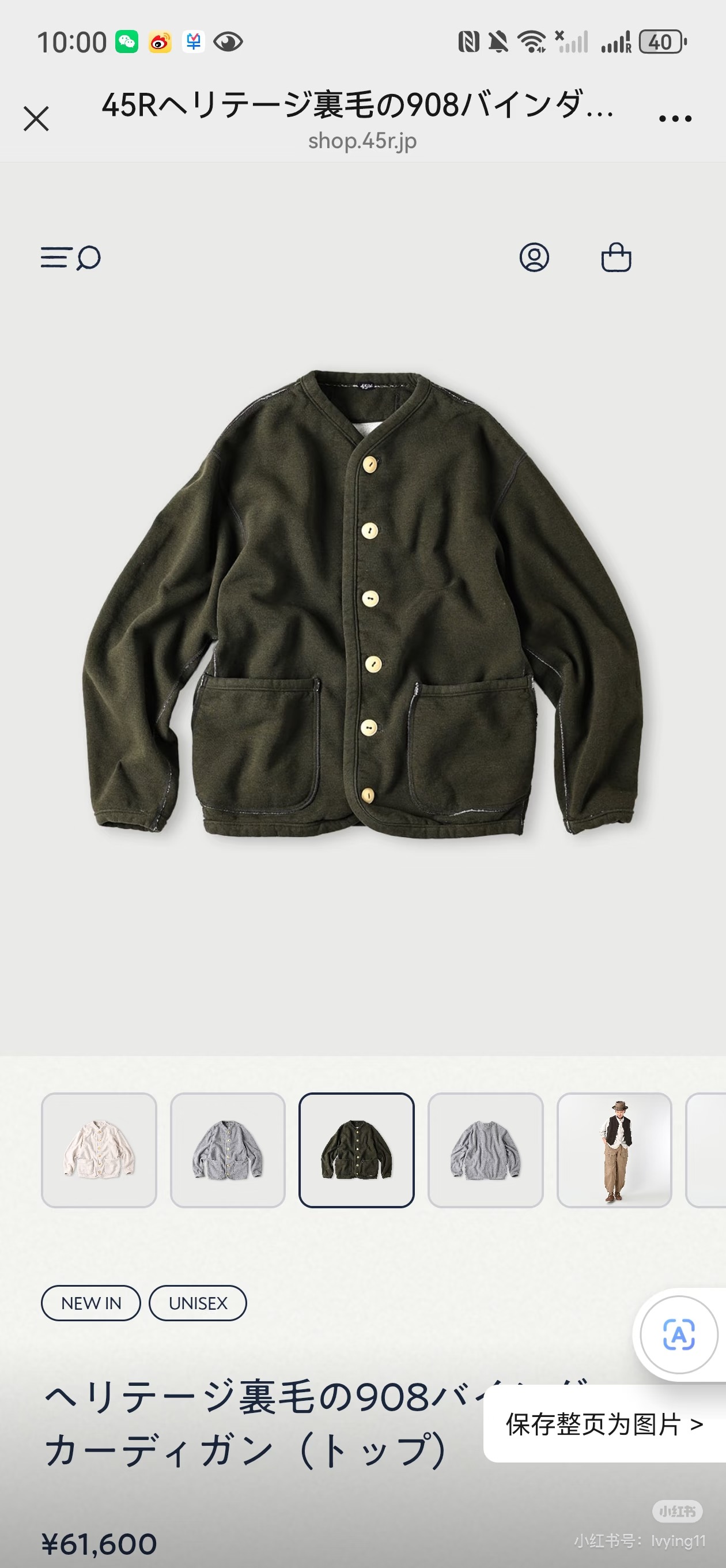This screenshot has height=1568, width=726.
Task: Open the shop menu and search
Action: pos(70,258)
